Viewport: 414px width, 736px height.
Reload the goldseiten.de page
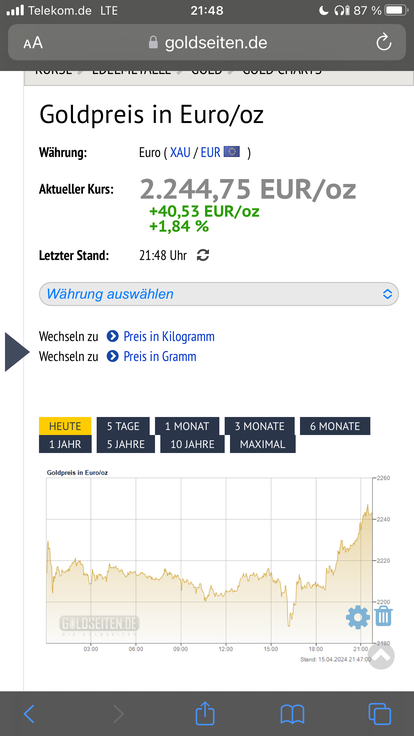pos(383,42)
